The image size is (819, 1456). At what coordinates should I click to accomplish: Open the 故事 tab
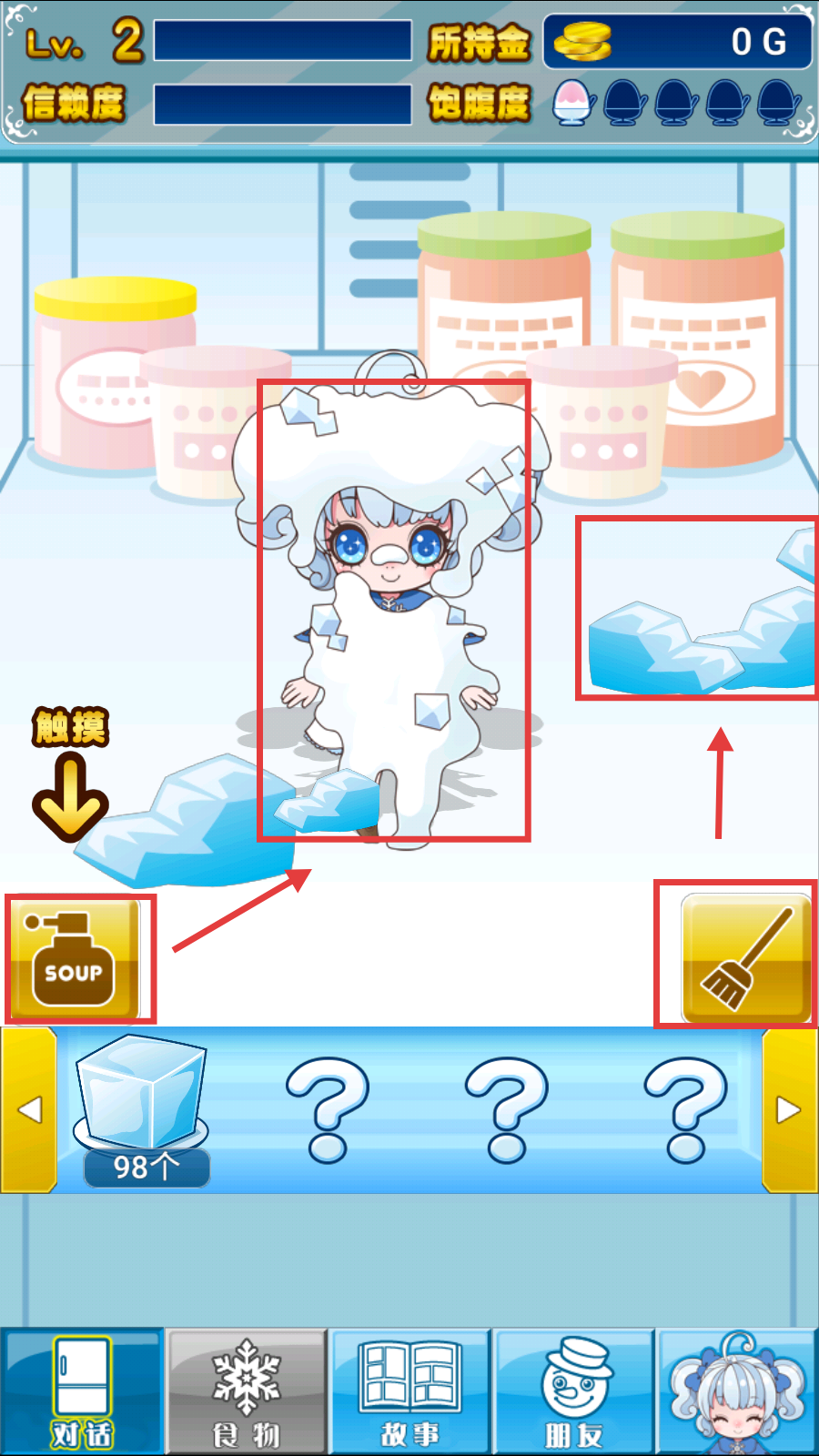tap(410, 1391)
